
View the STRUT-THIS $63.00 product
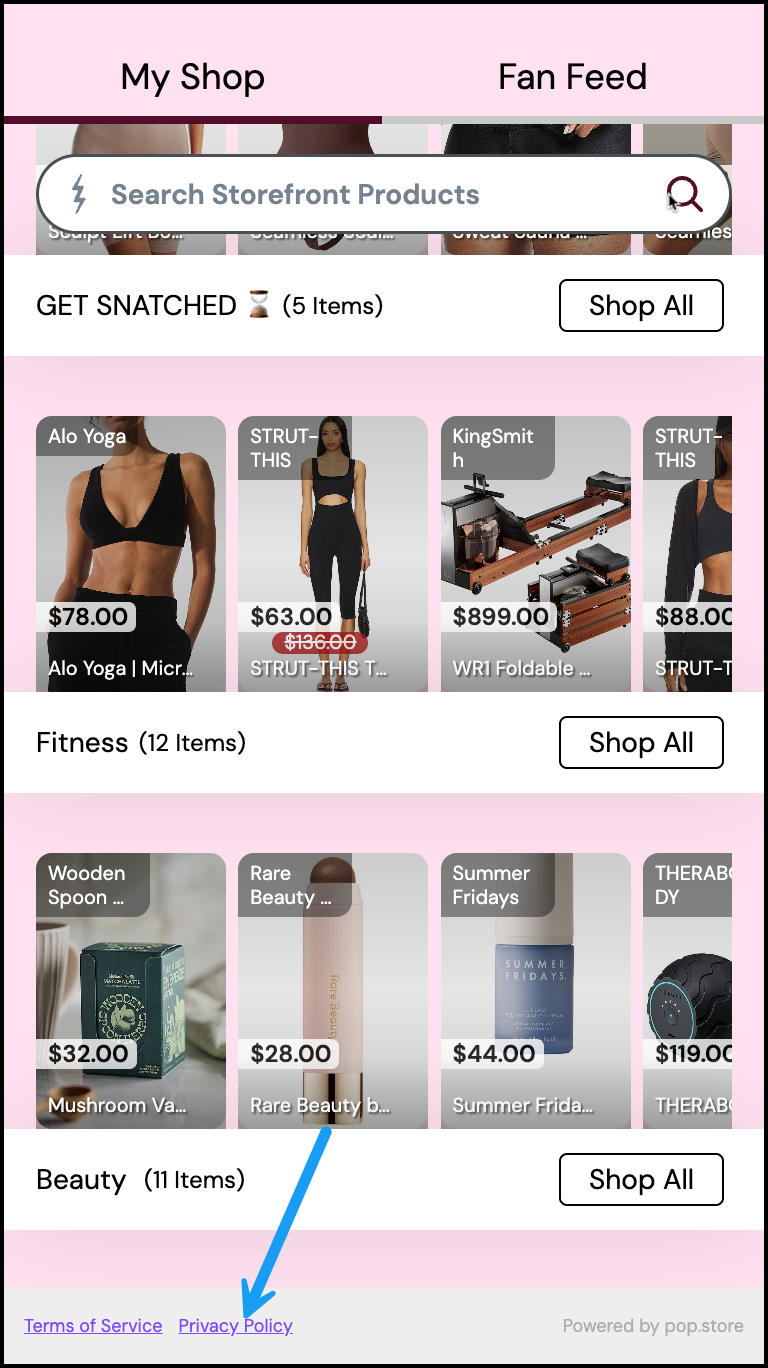point(333,553)
